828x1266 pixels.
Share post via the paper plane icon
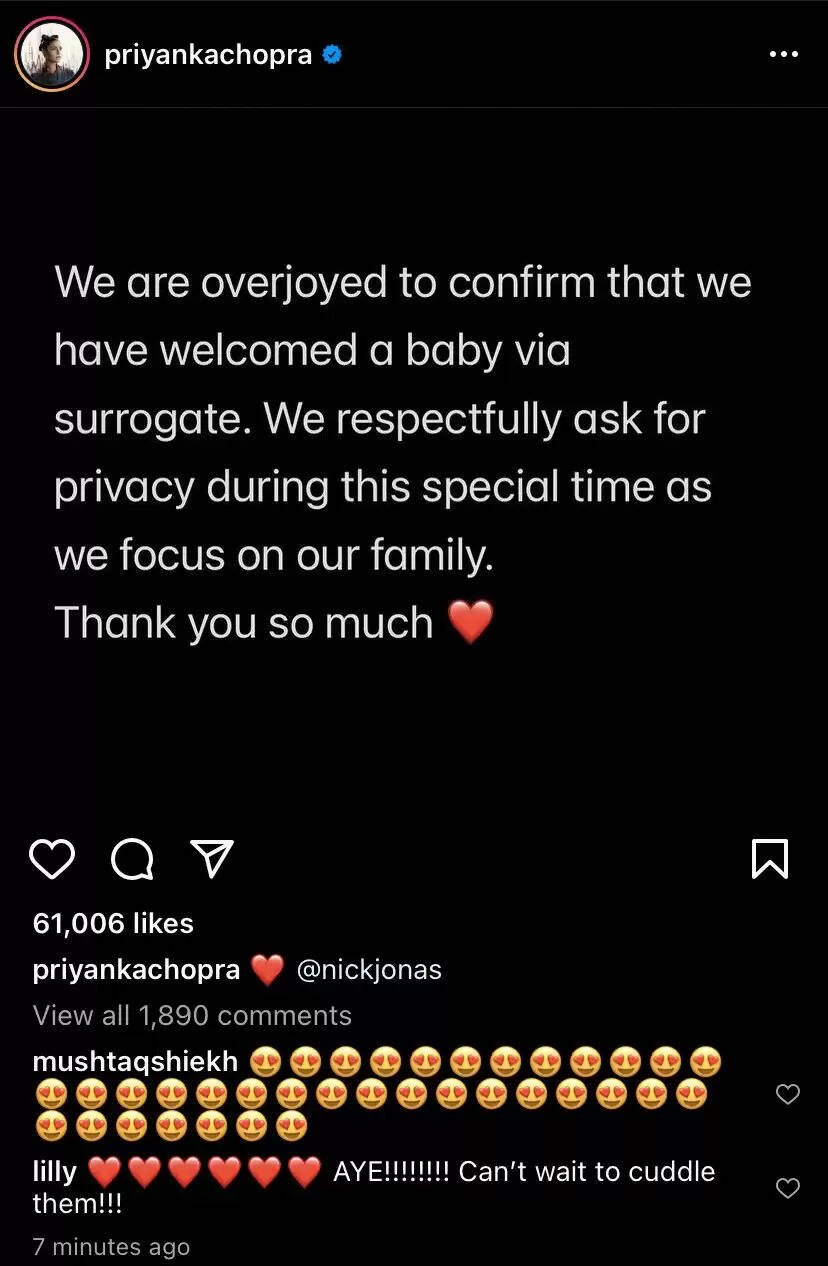tap(212, 859)
